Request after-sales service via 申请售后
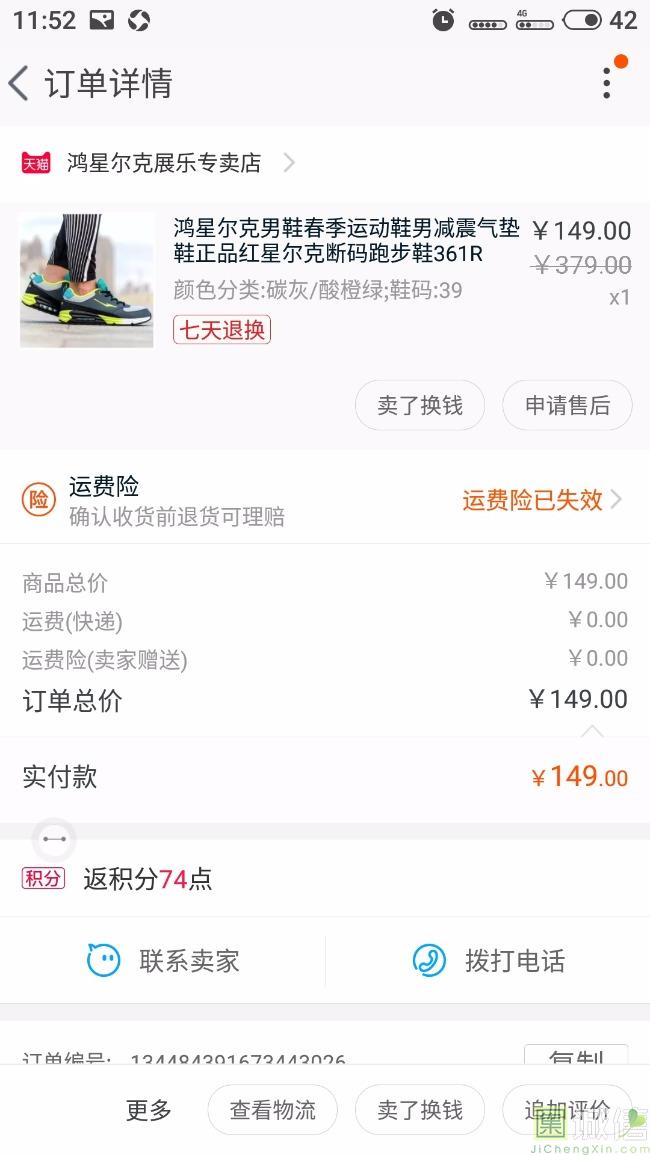 pyautogui.click(x=567, y=405)
